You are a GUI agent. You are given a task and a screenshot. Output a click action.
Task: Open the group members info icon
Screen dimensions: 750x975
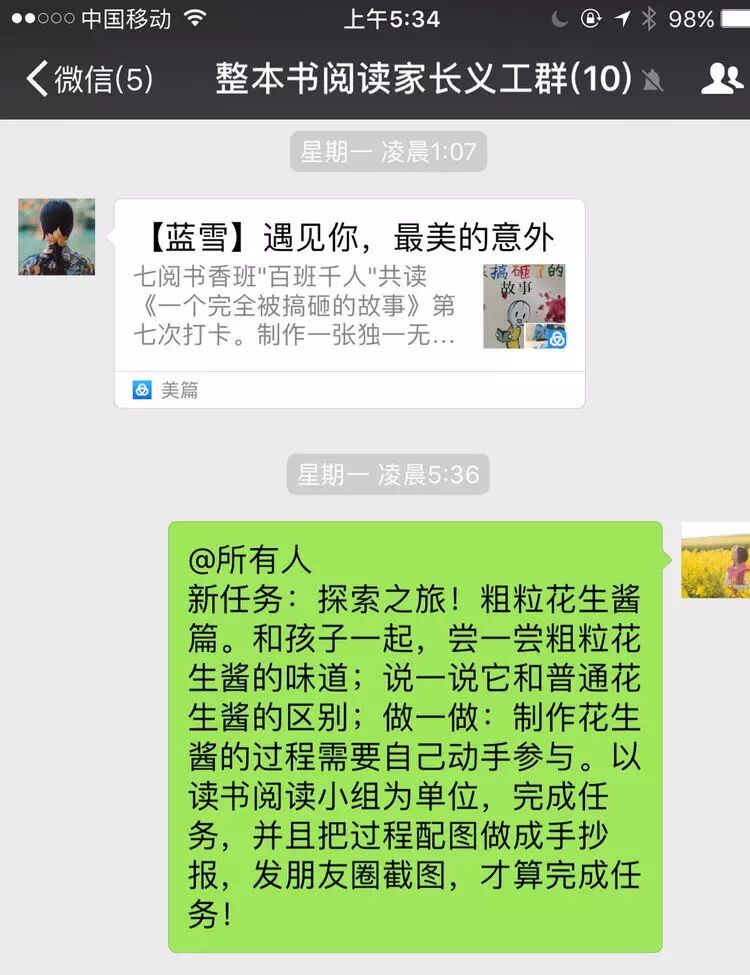coord(721,79)
